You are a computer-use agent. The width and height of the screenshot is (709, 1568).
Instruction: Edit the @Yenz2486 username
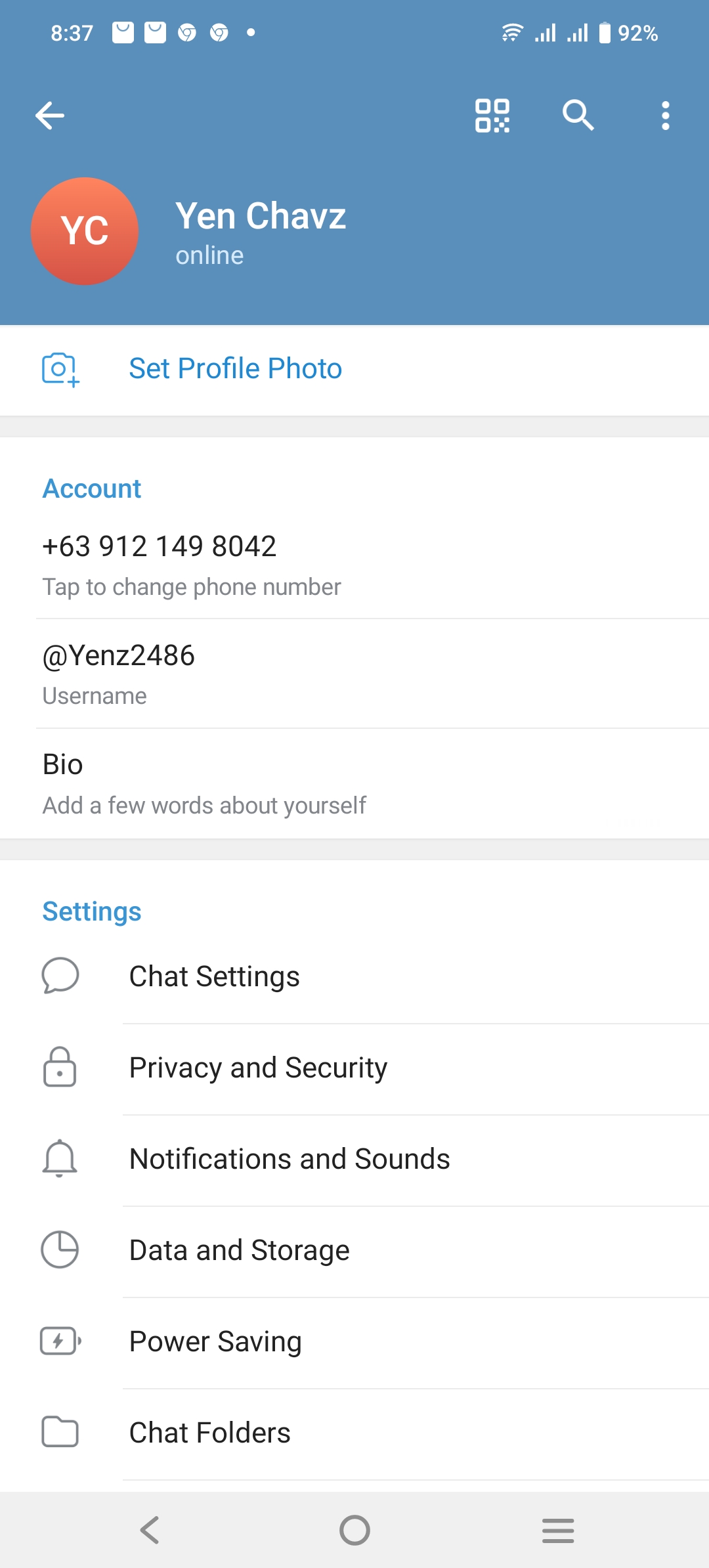tap(354, 674)
